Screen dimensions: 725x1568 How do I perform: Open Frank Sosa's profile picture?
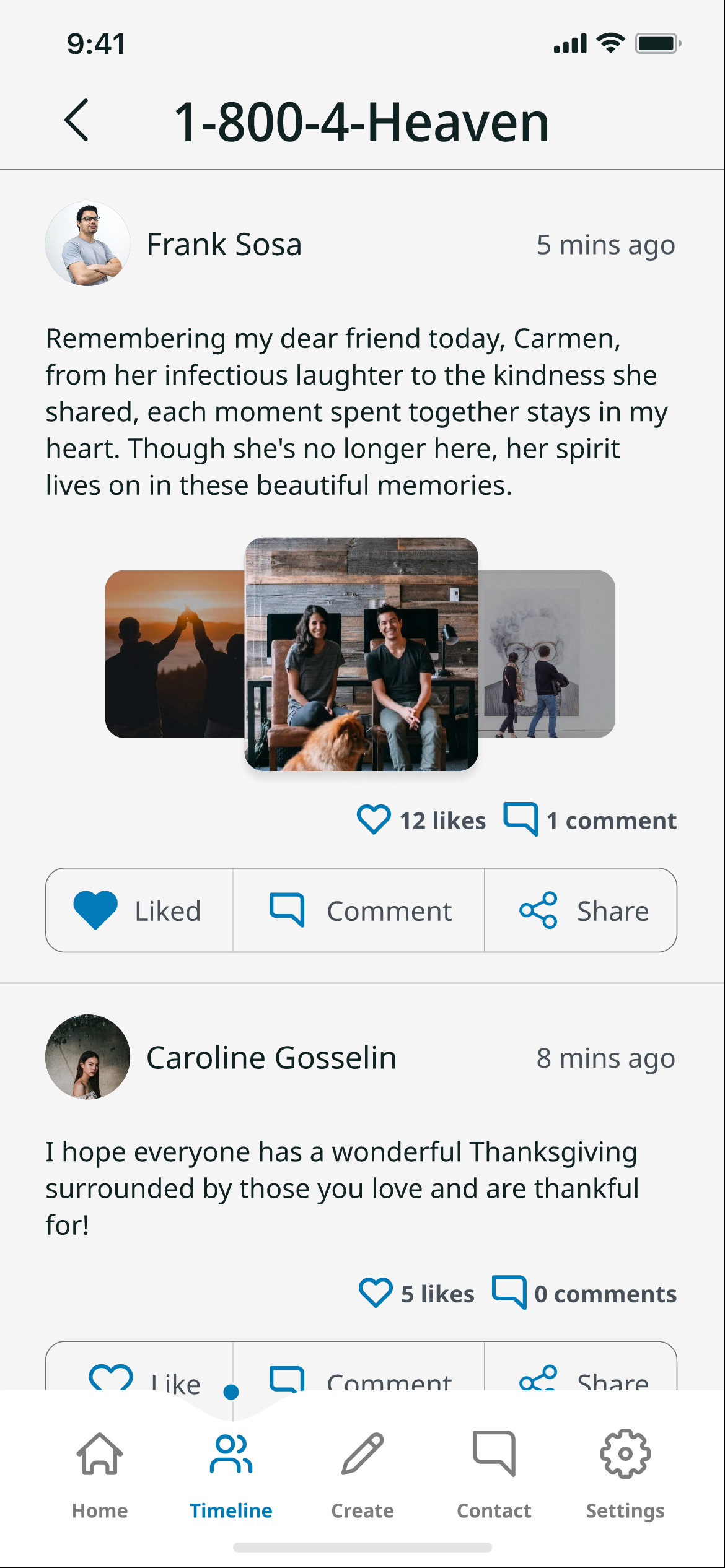click(x=88, y=243)
